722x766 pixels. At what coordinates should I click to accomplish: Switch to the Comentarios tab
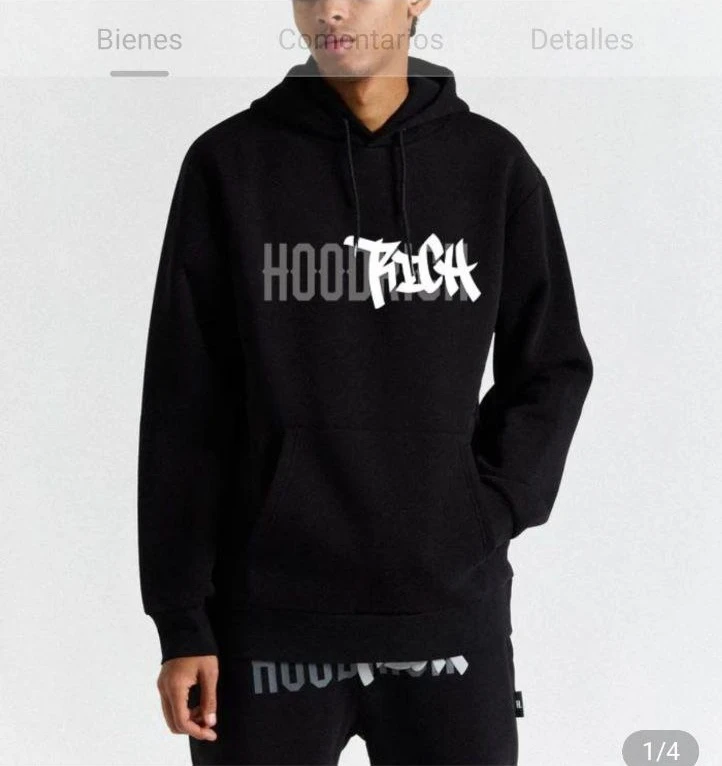(x=360, y=40)
